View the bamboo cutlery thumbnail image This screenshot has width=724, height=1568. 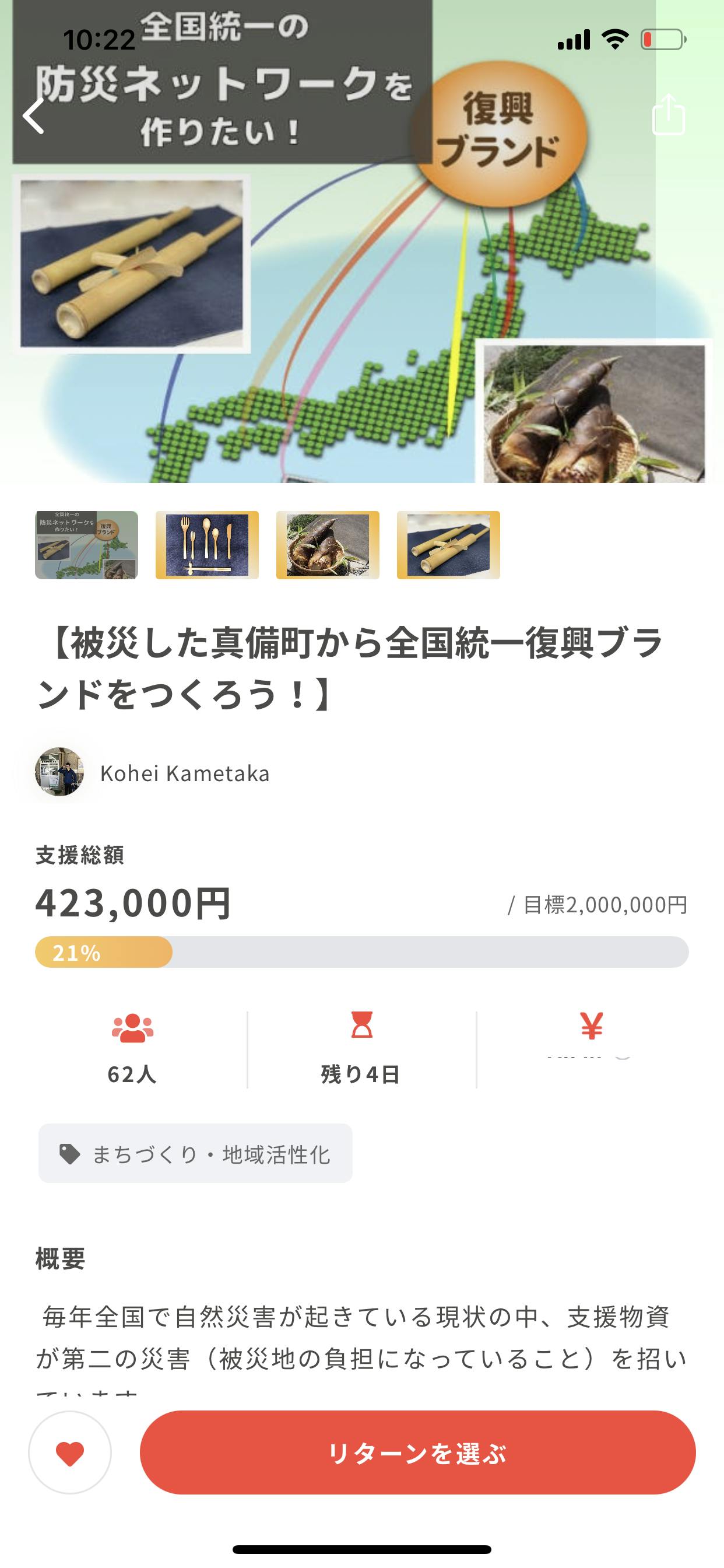pyautogui.click(x=207, y=545)
